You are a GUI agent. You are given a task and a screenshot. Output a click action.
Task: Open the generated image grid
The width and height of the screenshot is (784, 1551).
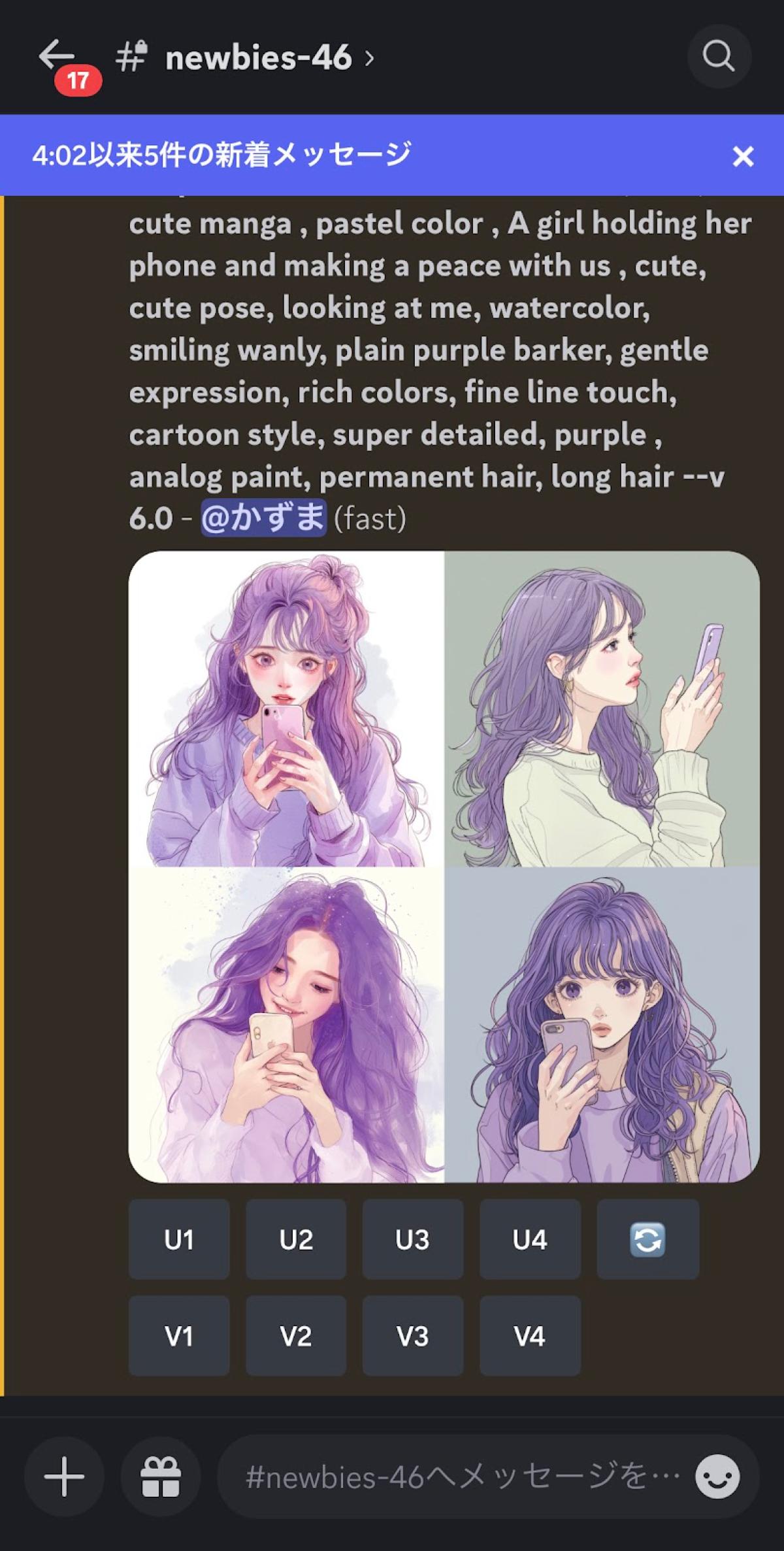point(444,867)
